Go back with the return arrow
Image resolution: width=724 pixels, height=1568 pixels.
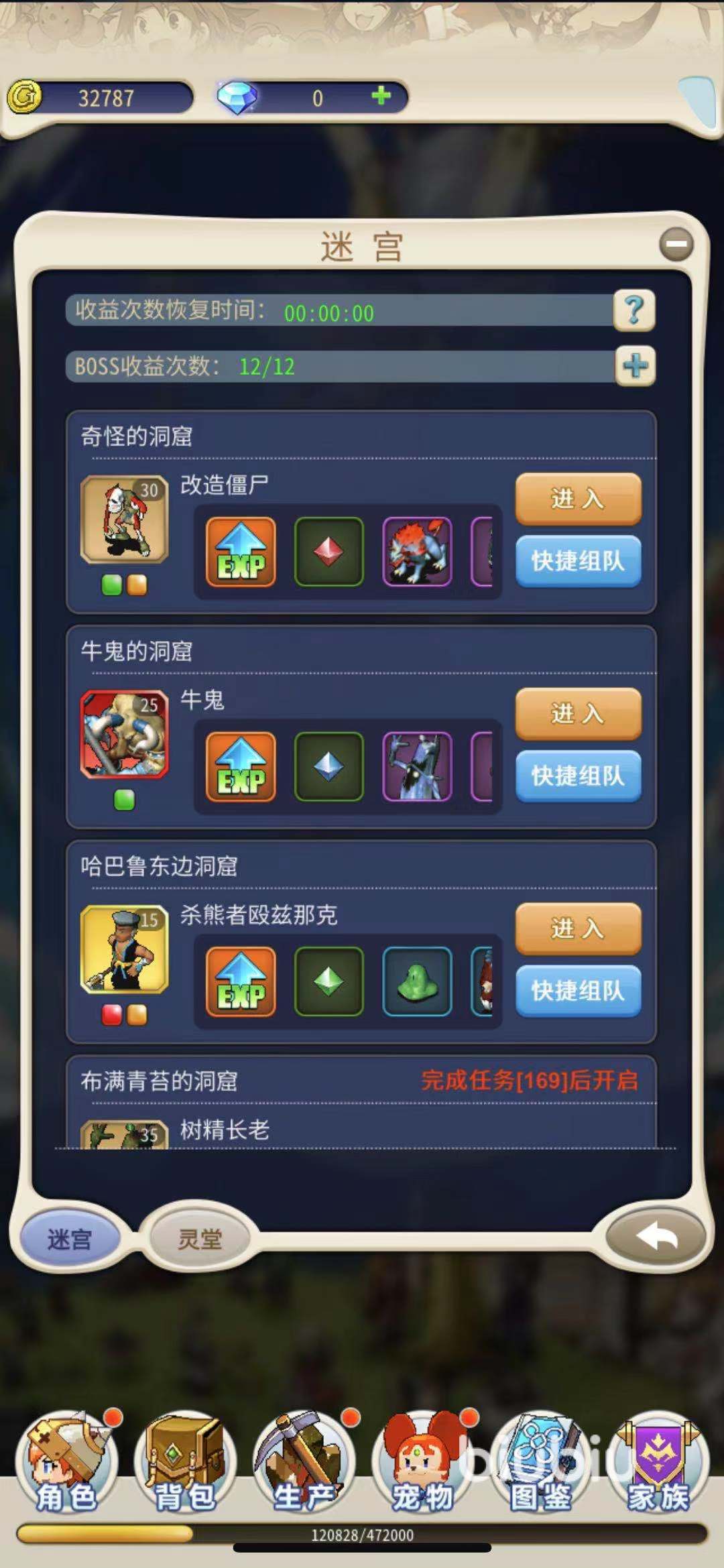(656, 1237)
